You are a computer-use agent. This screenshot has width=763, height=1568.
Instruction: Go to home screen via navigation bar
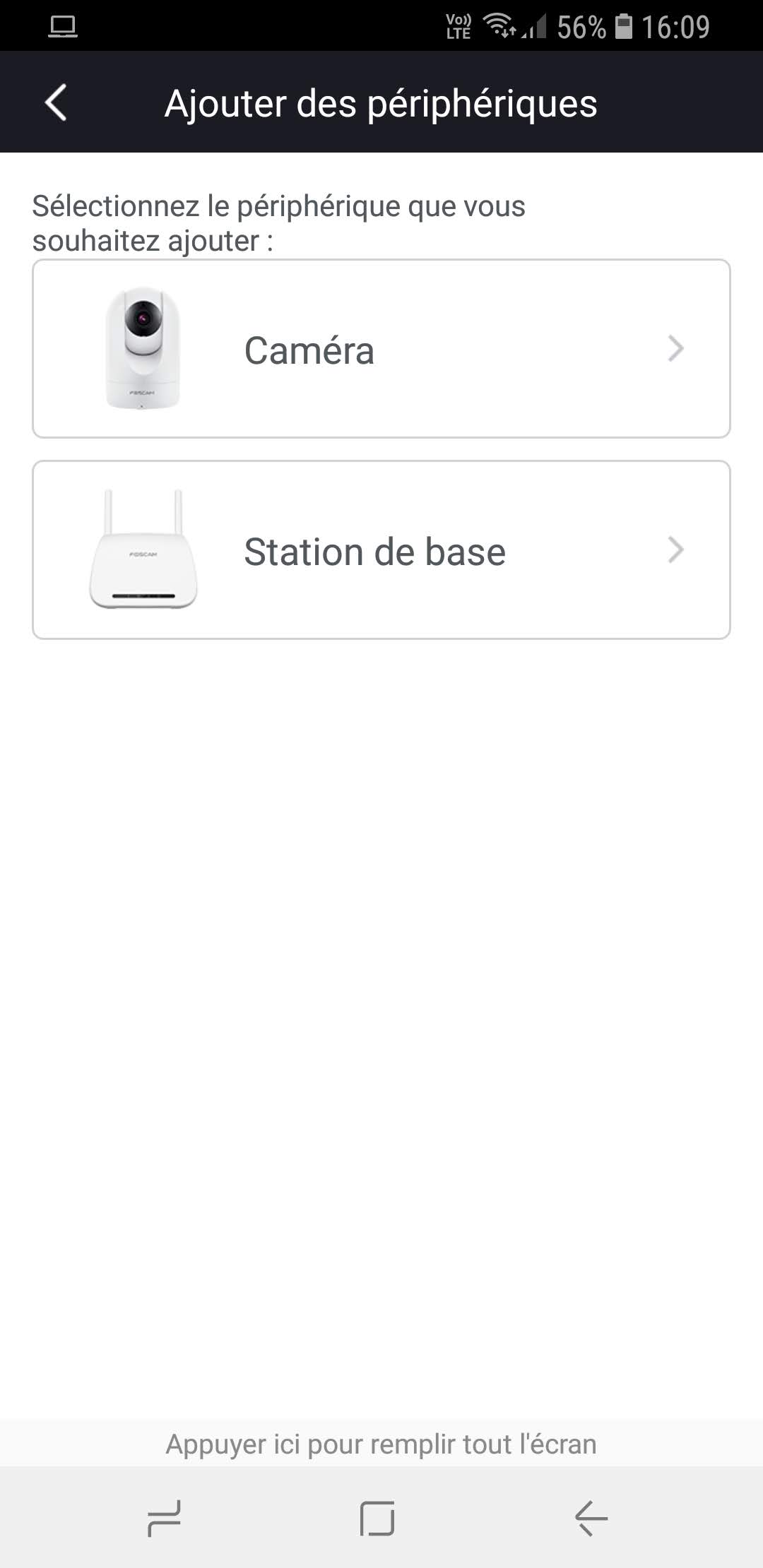tap(377, 1518)
